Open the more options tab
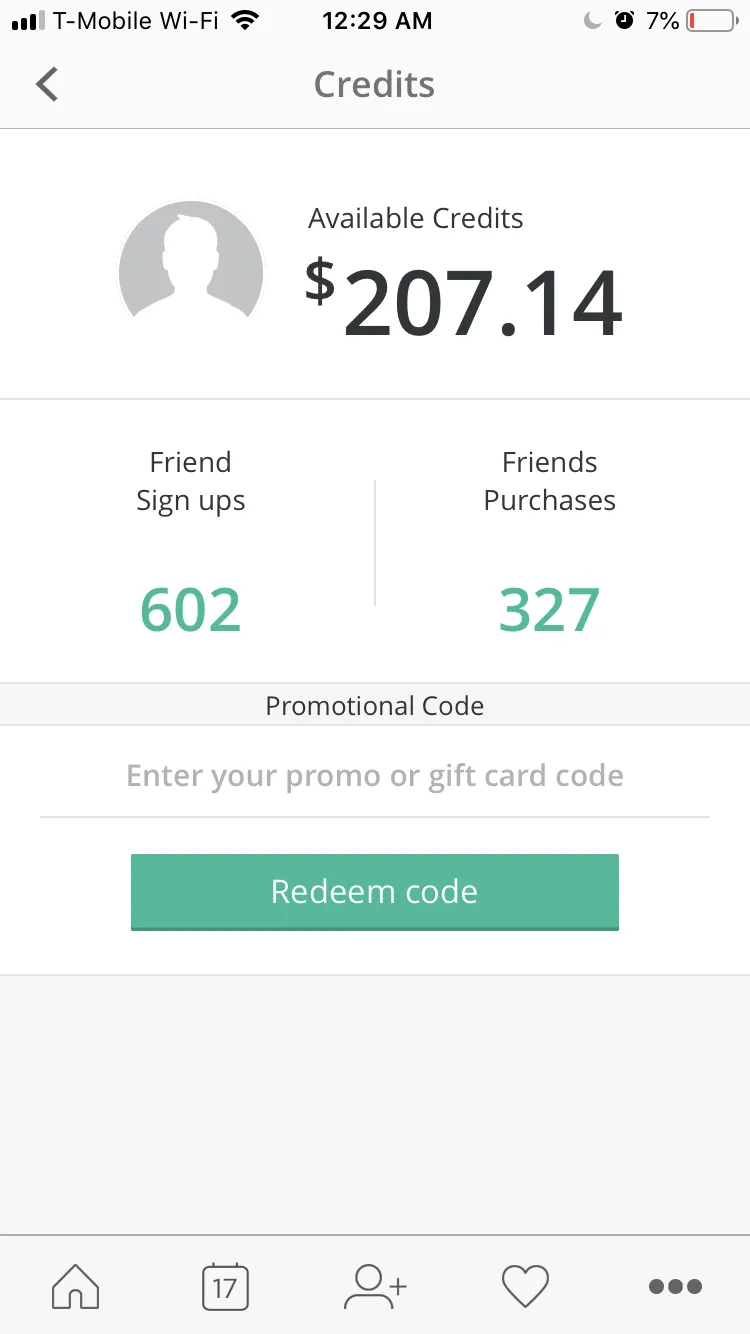This screenshot has width=750, height=1334. 675,1286
